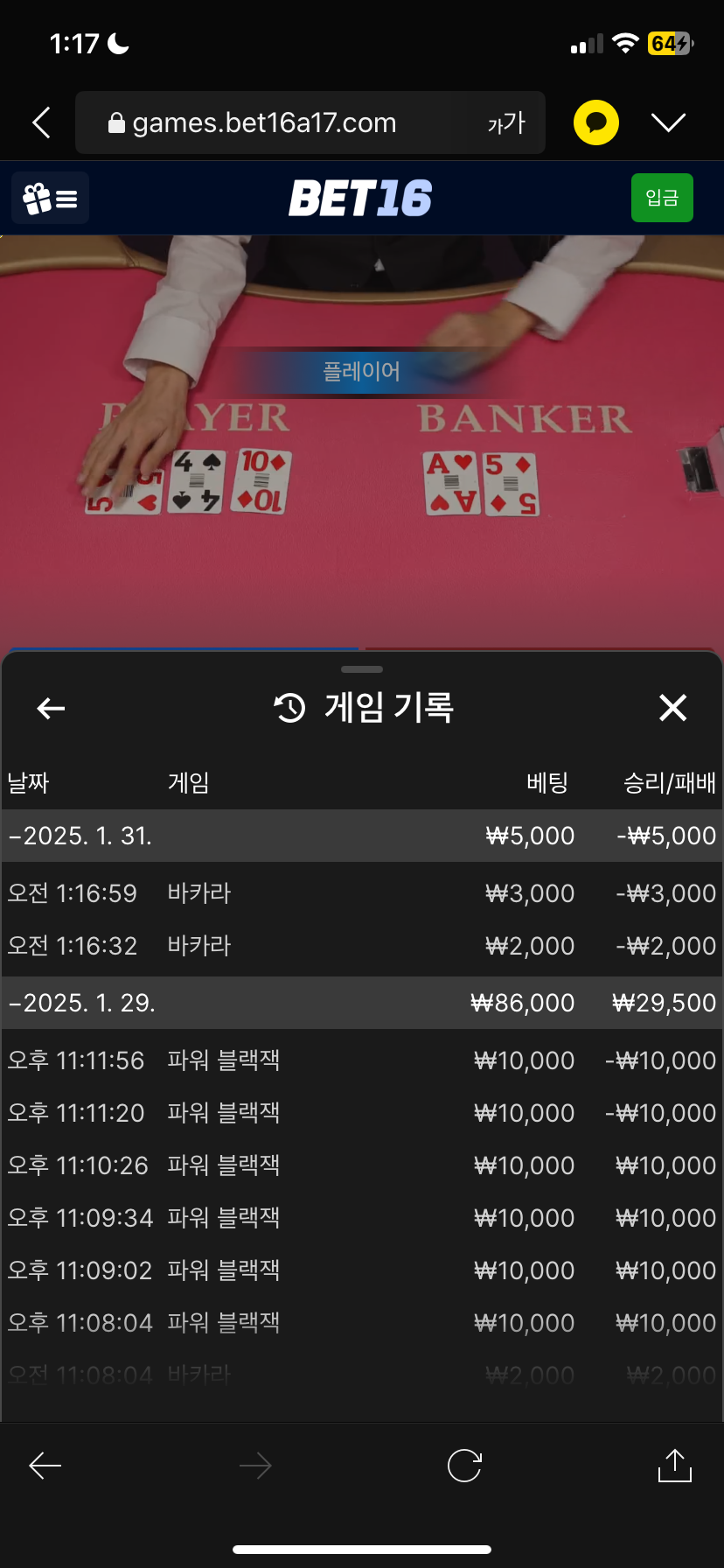Close the 게임 기록 panel

[x=672, y=707]
